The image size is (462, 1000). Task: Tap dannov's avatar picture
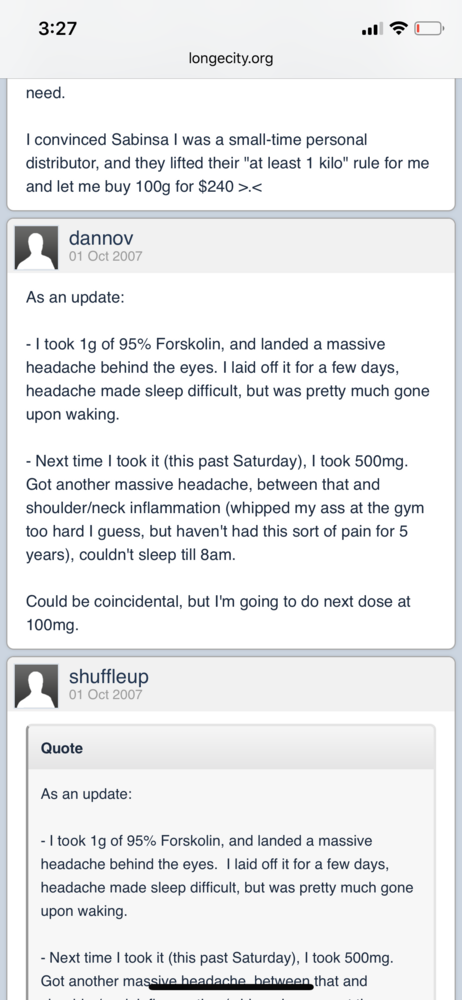36,247
